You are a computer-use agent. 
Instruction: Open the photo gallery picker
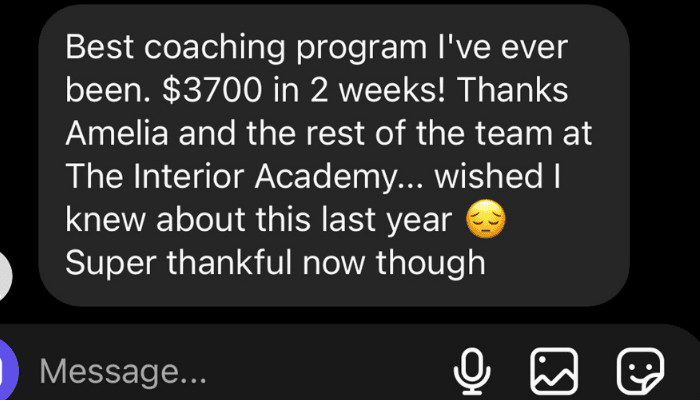click(x=554, y=372)
